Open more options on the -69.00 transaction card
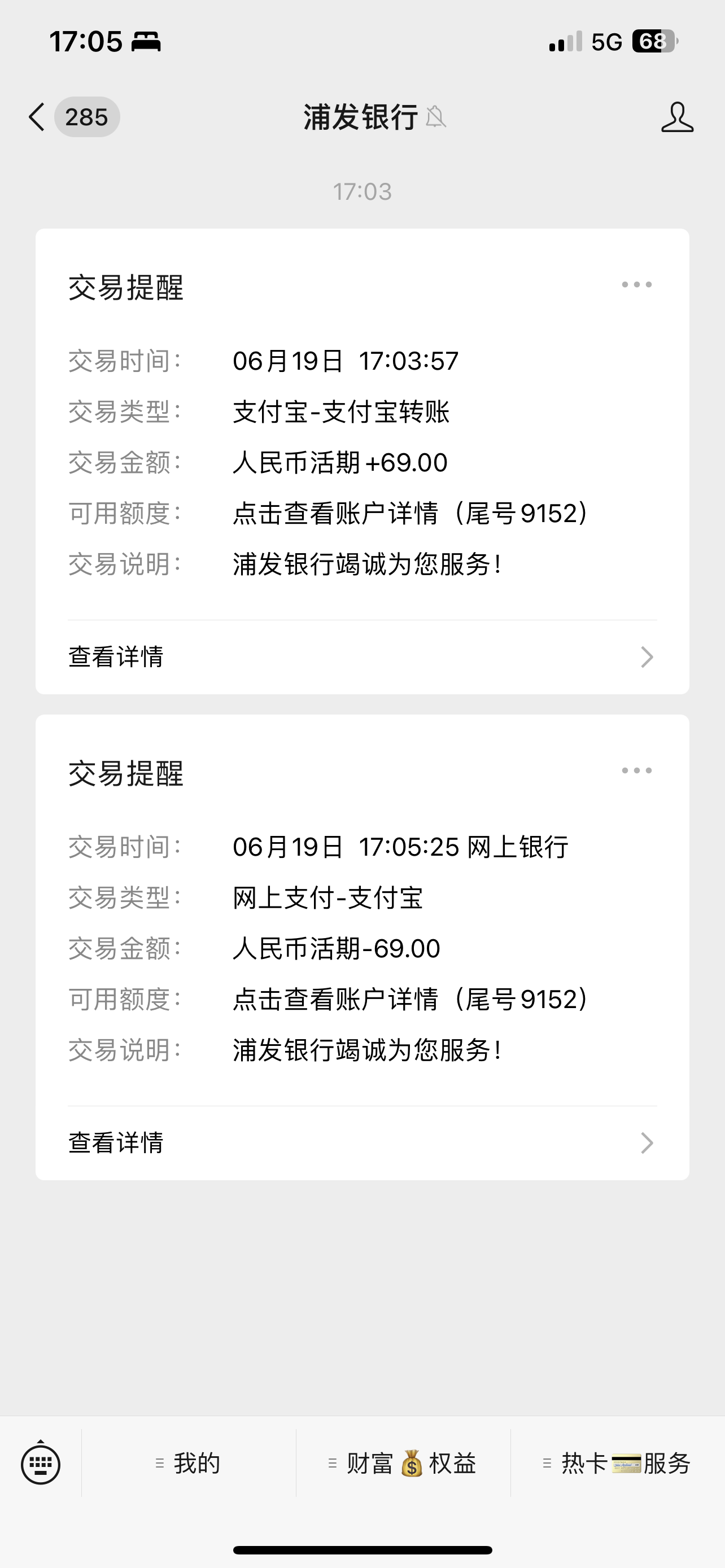Image resolution: width=725 pixels, height=1568 pixels. [x=636, y=770]
